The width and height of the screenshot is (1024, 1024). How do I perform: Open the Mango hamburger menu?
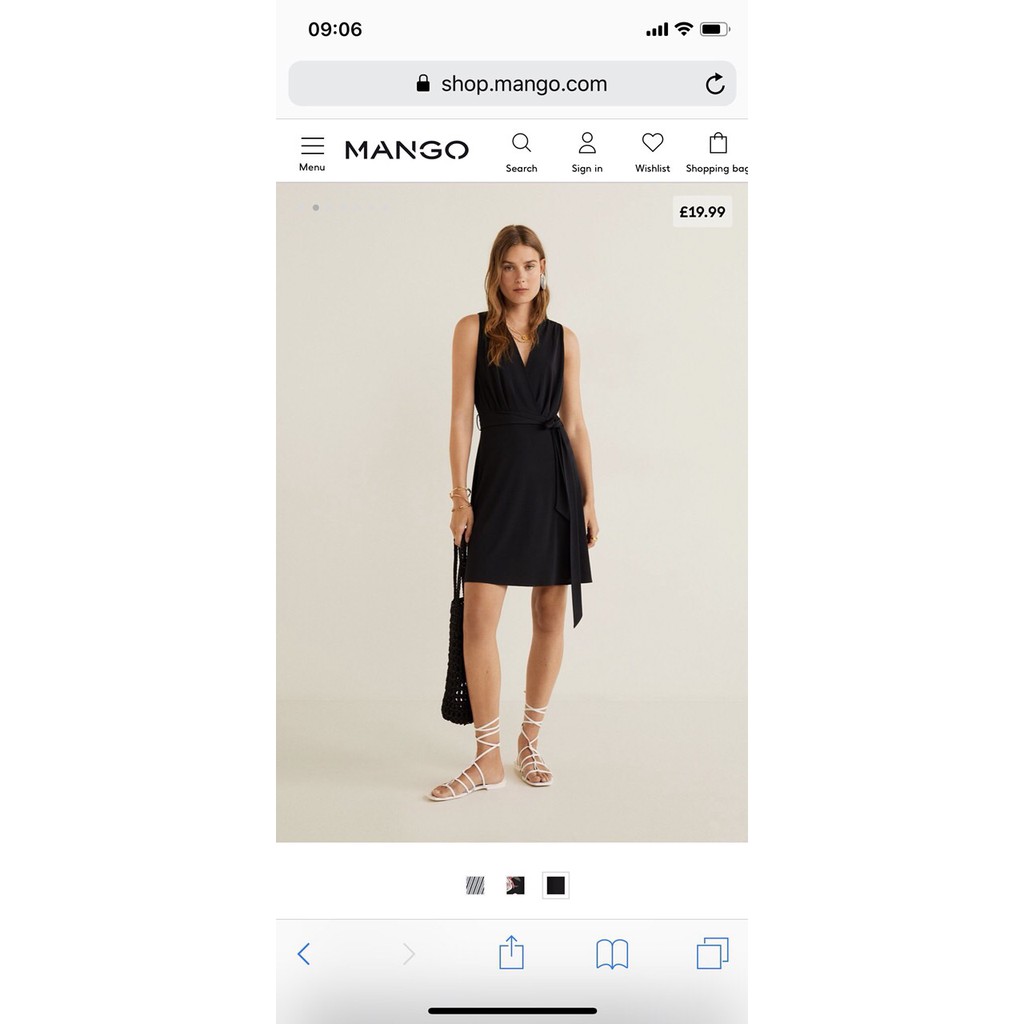[x=312, y=153]
